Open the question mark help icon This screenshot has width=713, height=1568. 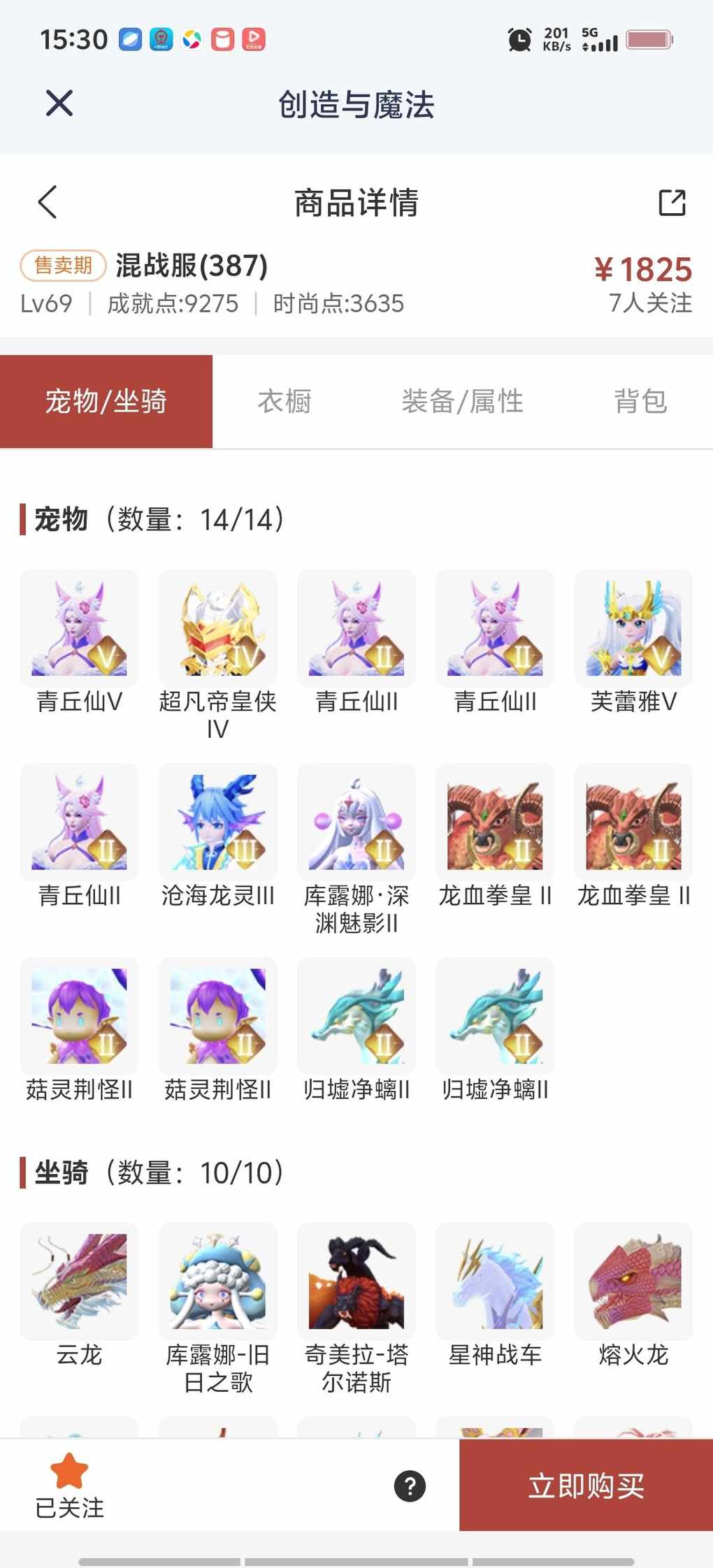point(410,1486)
